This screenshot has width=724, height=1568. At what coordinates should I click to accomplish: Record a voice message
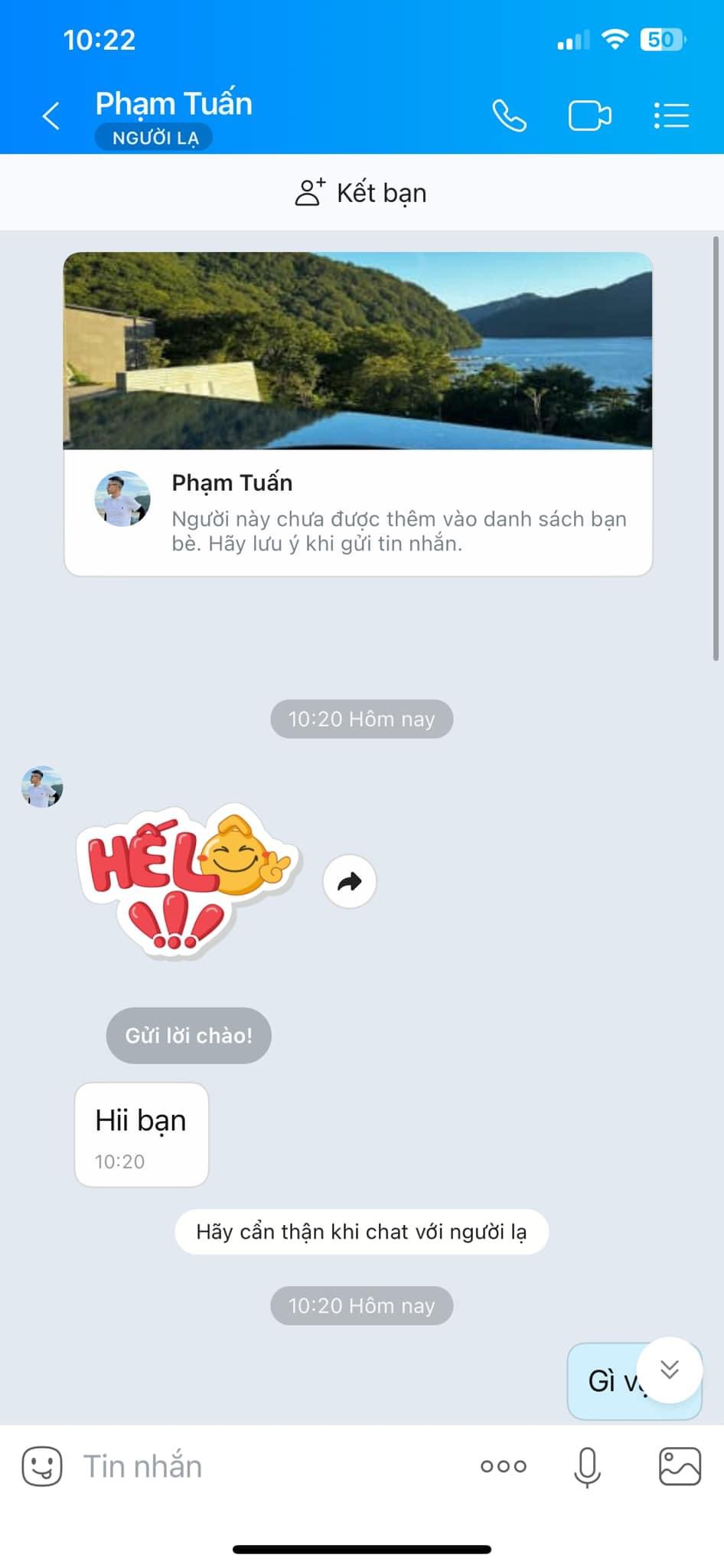point(587,1466)
